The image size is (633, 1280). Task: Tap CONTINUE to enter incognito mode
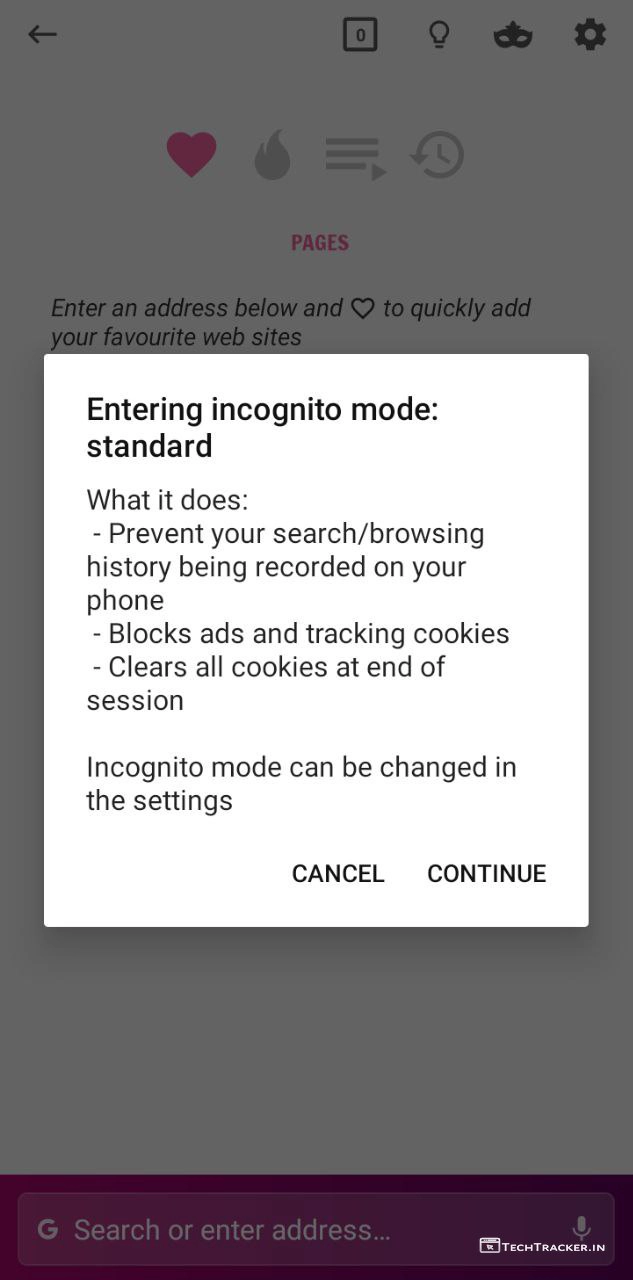486,873
